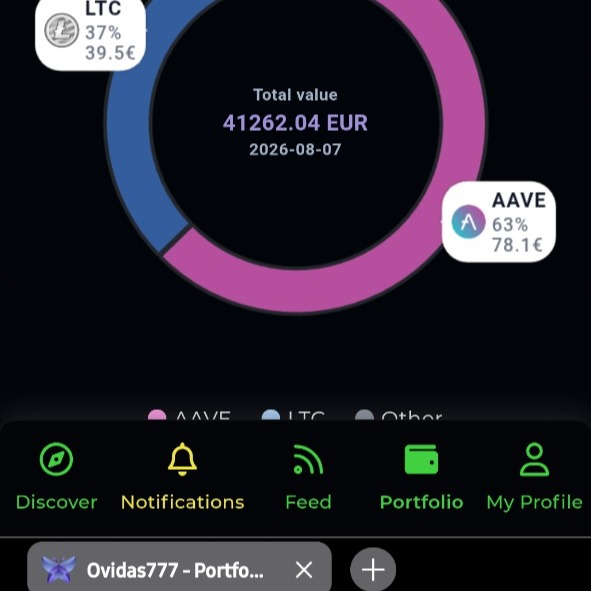Open the Discover tab
This screenshot has height=591, width=591.
pos(57,477)
